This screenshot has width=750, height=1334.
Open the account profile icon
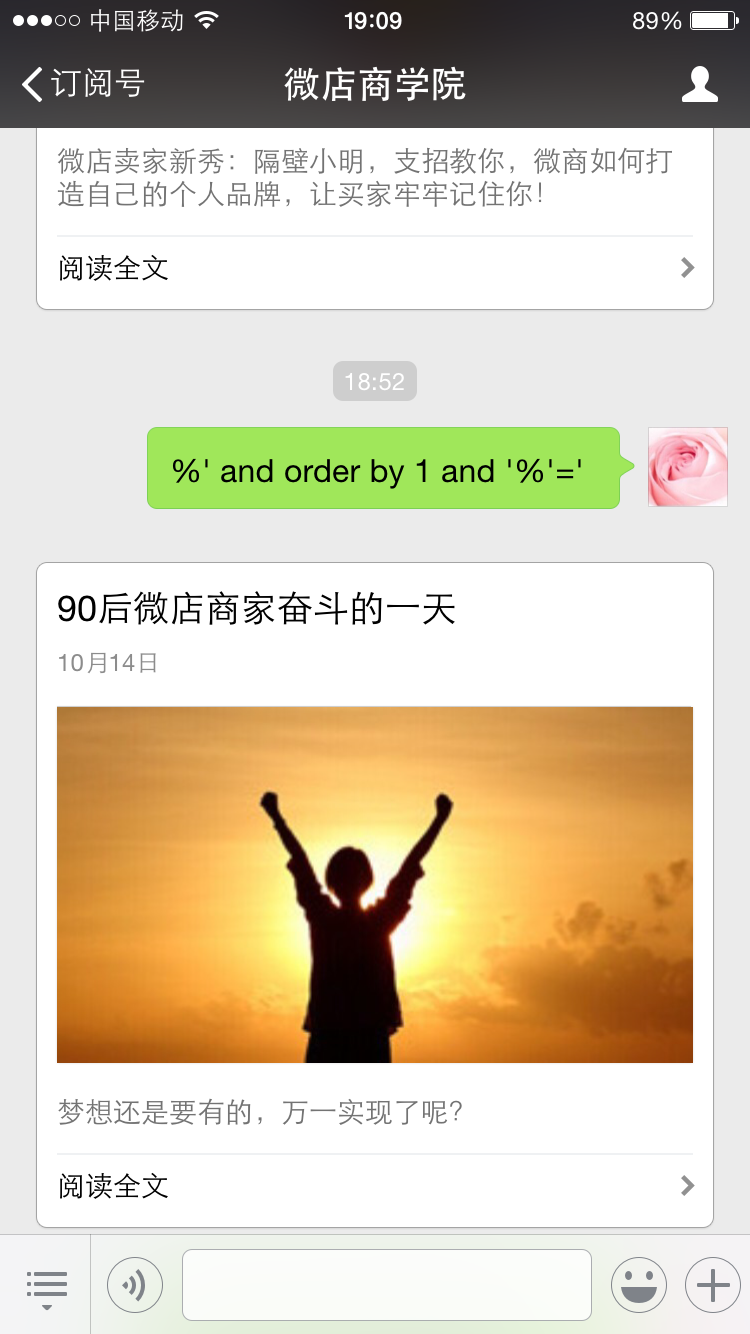(700, 84)
